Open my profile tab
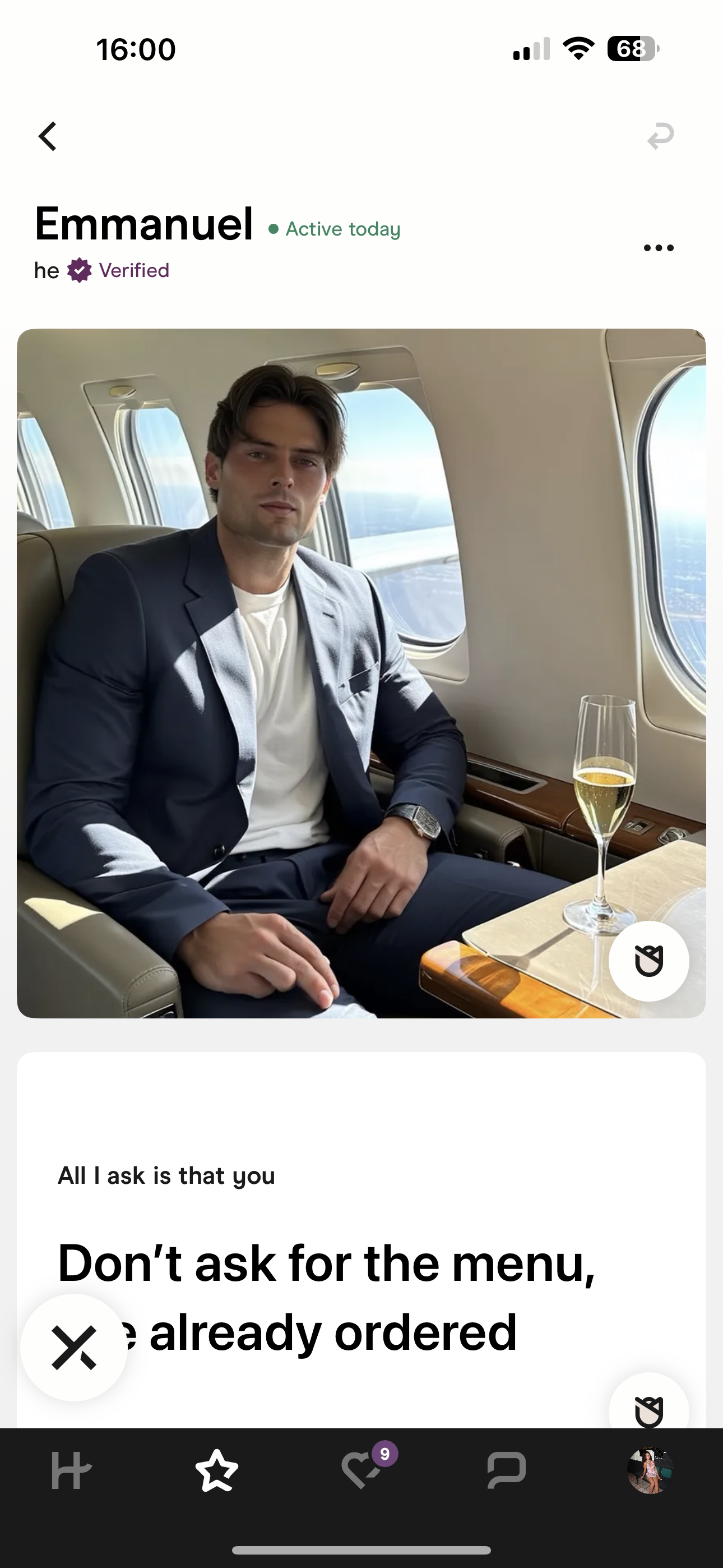Image resolution: width=723 pixels, height=1568 pixels. pos(650,1470)
